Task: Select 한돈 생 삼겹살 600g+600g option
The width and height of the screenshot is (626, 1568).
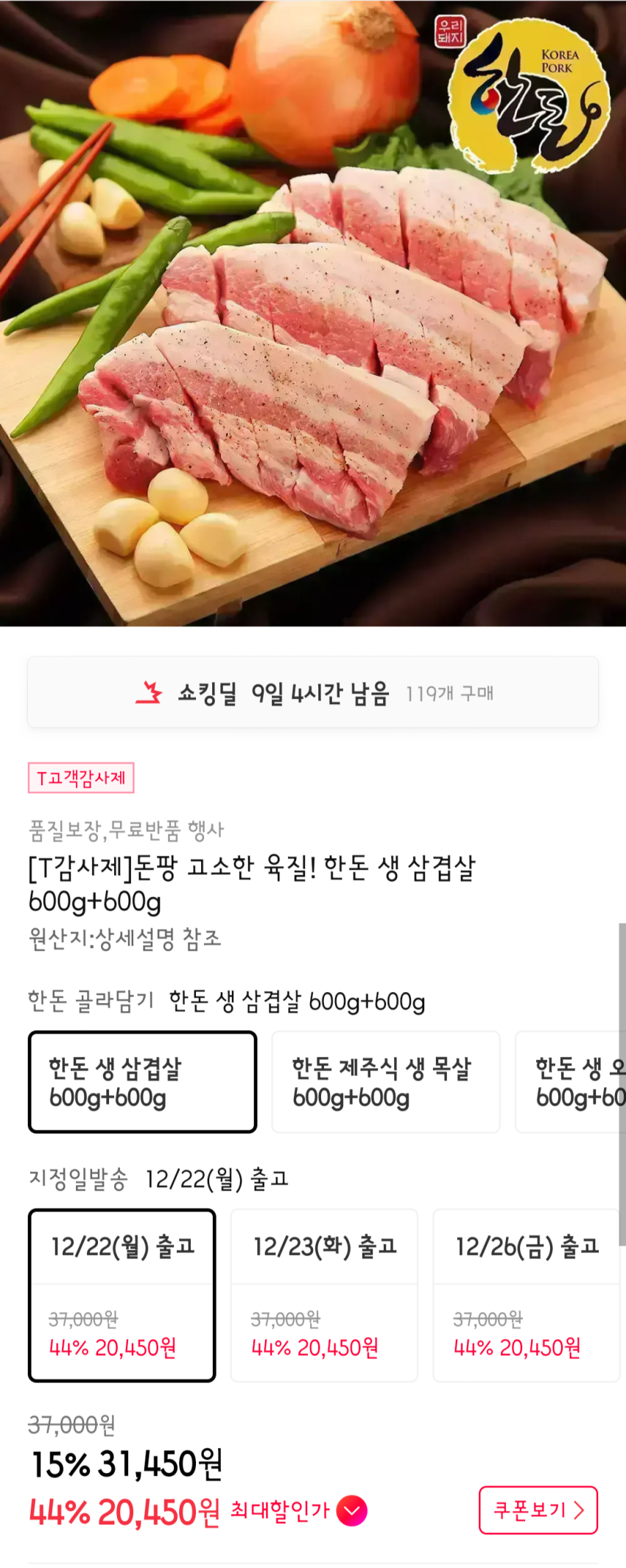Action: click(x=142, y=1081)
